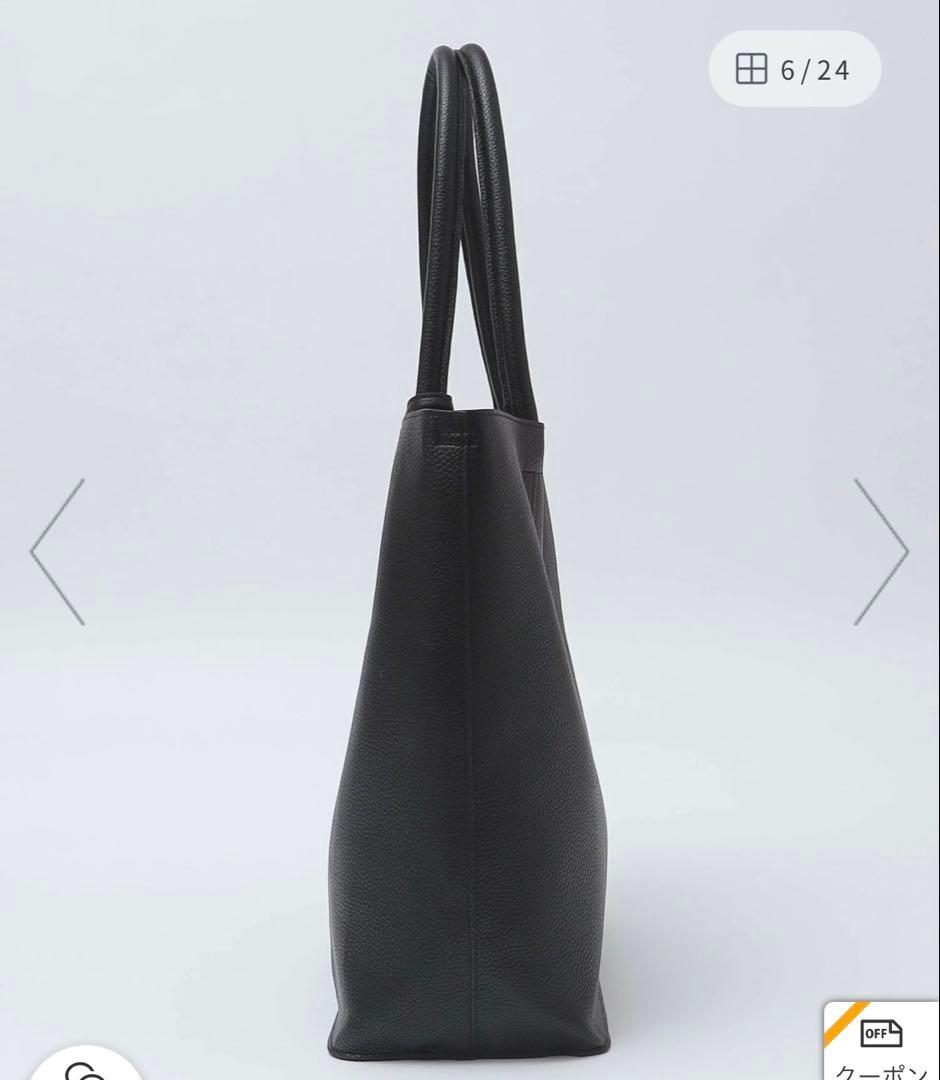This screenshot has width=940, height=1080.
Task: Open the 6/24 image grid view
Action: click(794, 70)
